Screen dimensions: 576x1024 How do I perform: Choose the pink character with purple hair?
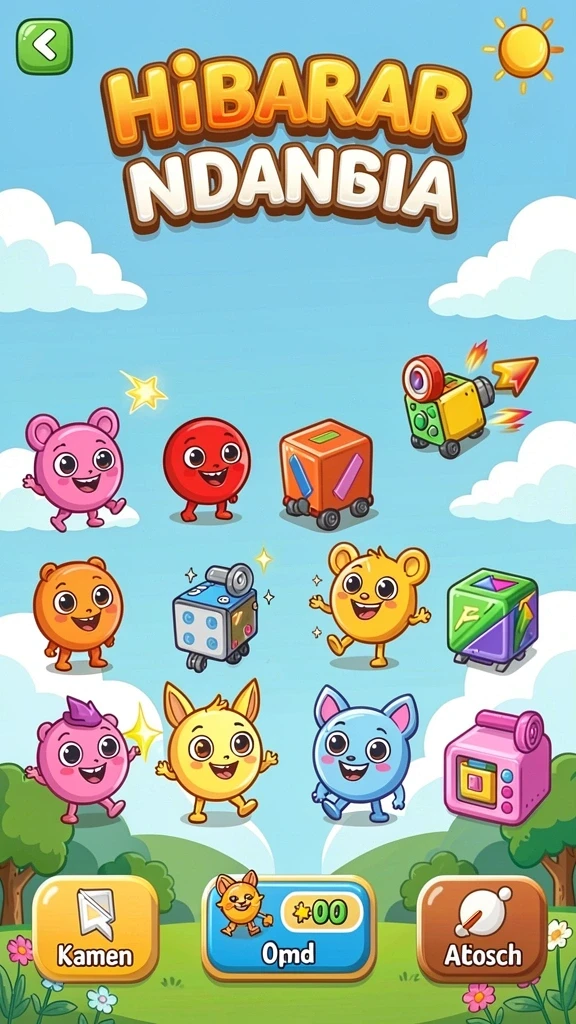click(82, 760)
